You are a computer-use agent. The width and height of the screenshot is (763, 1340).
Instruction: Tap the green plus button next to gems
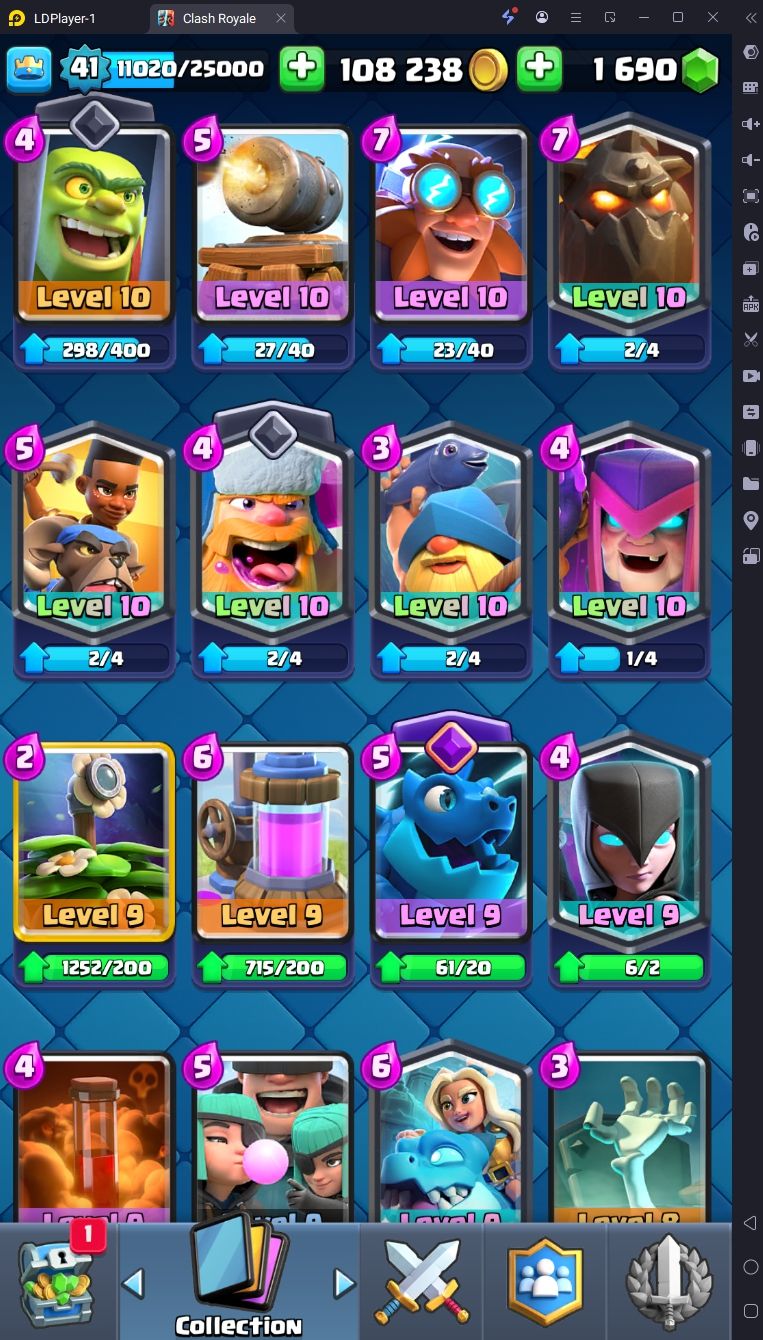[x=539, y=68]
